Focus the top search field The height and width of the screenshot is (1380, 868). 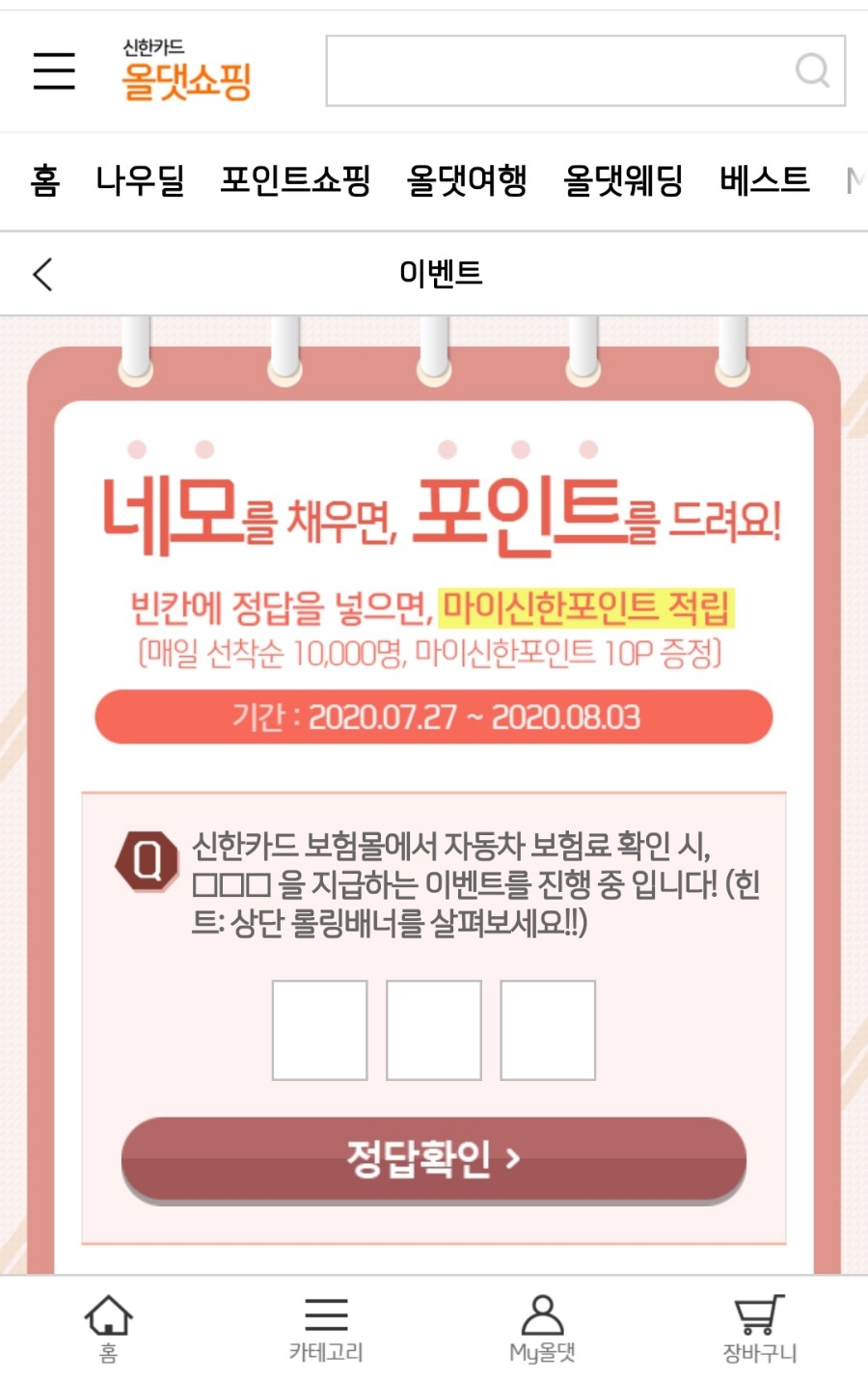click(555, 70)
